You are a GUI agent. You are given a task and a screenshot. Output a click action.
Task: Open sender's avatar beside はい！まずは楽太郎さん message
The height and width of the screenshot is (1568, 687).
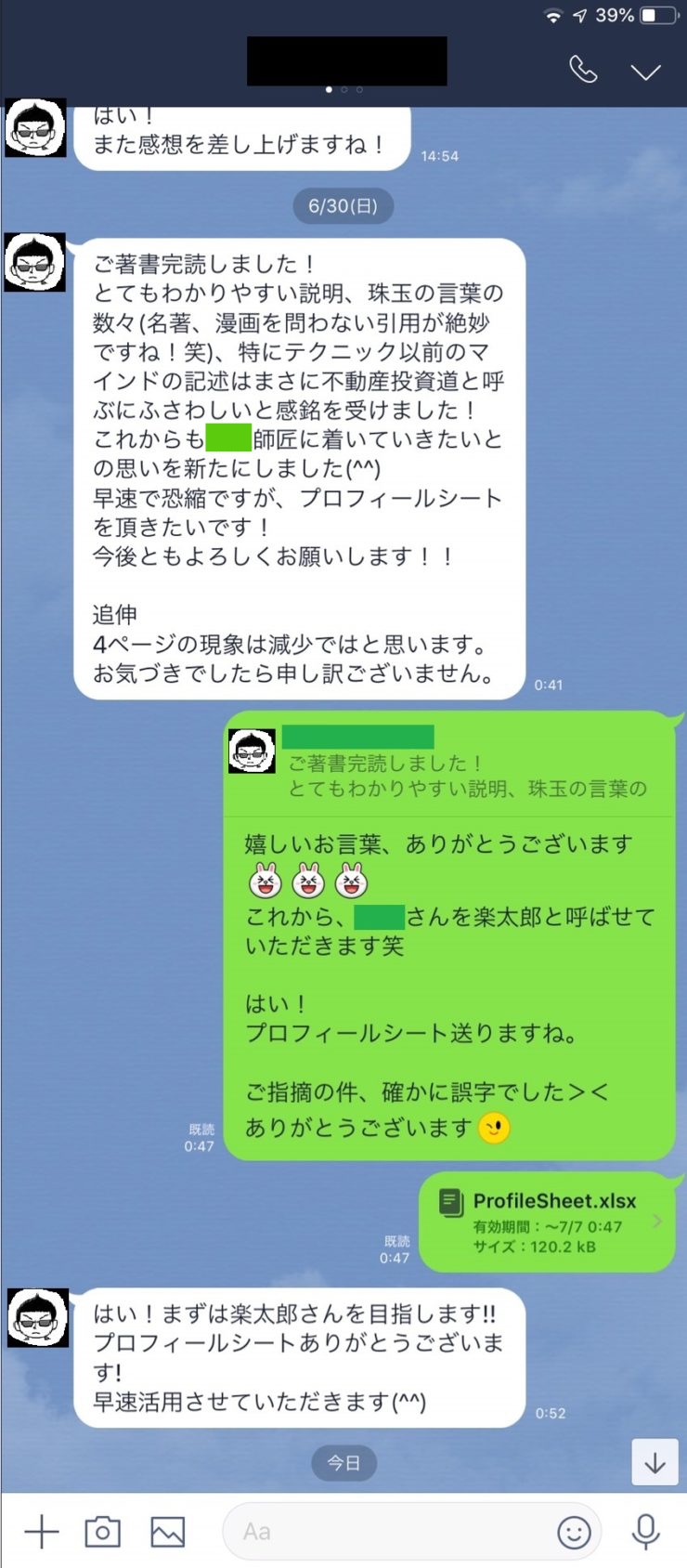38,1318
